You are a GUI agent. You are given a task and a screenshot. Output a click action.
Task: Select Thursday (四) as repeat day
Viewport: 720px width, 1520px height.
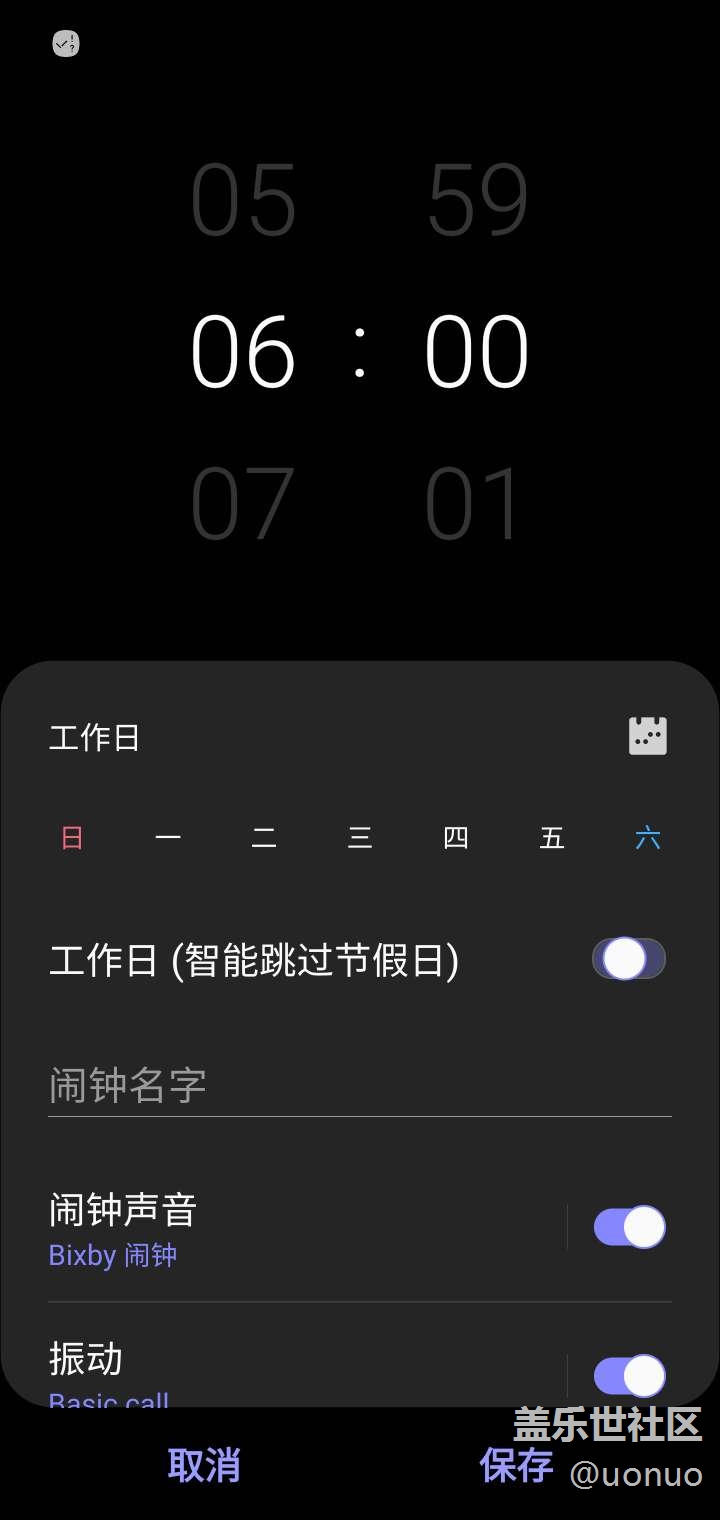[456, 838]
